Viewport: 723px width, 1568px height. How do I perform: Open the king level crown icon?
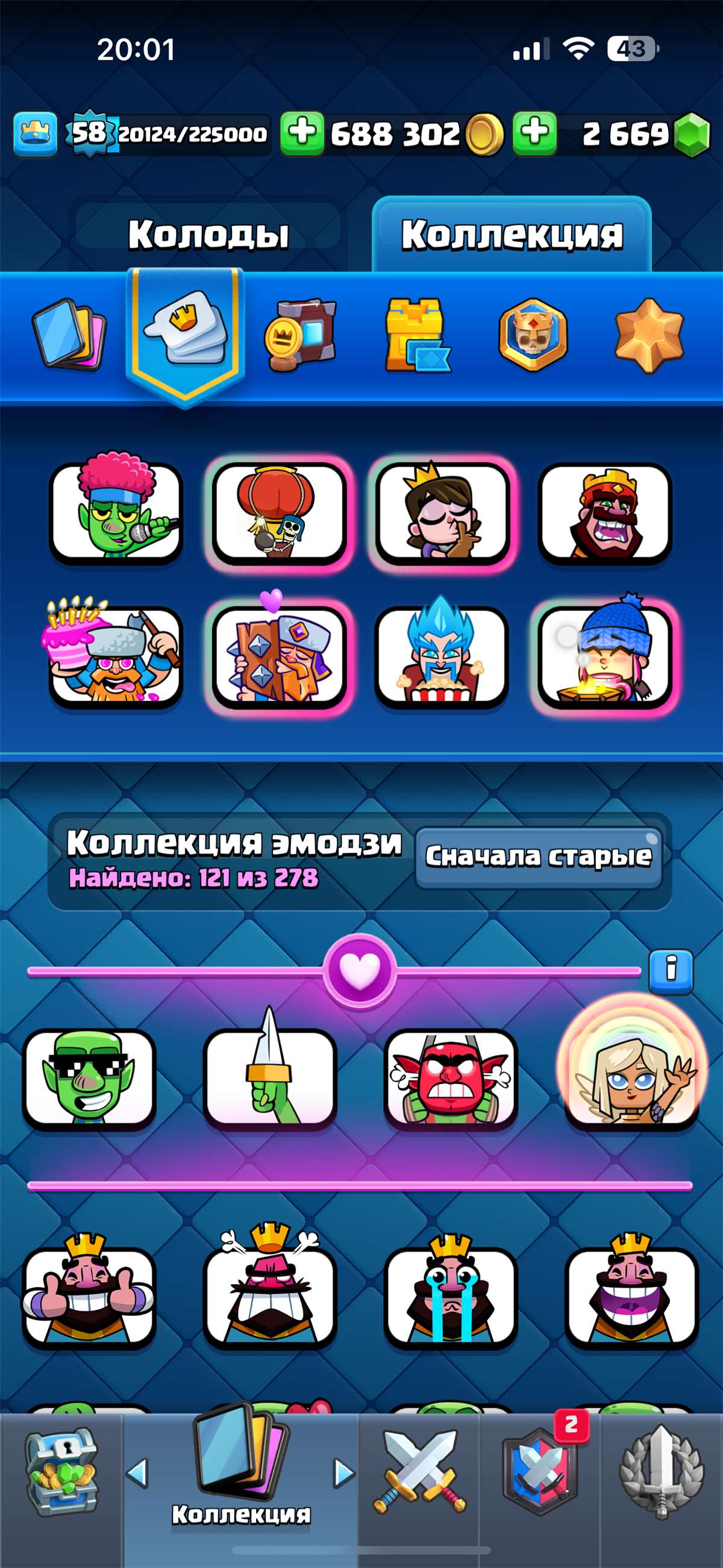point(36,133)
